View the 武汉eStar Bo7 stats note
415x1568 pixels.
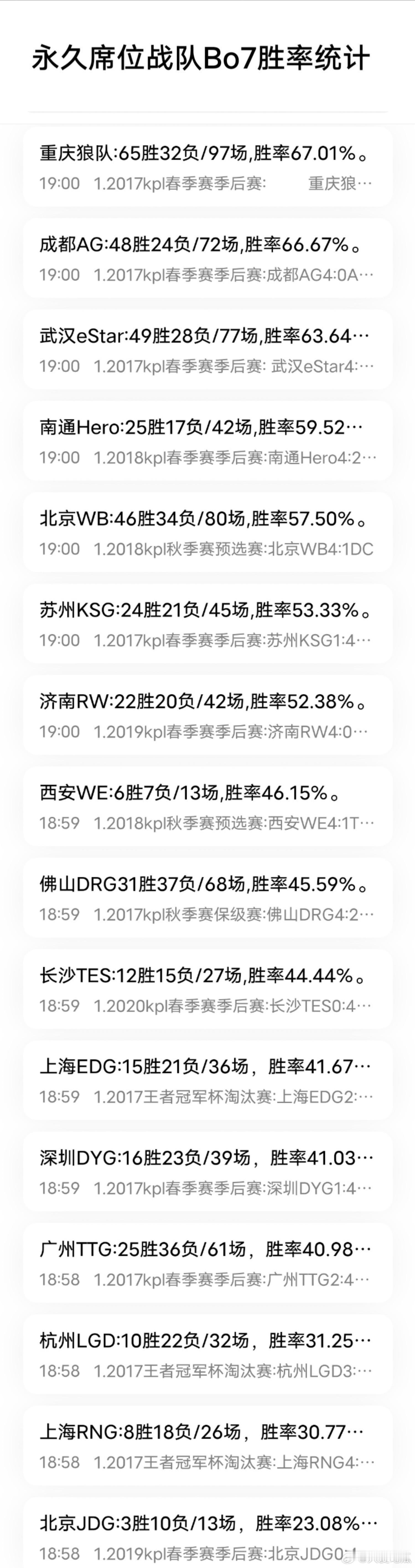click(207, 349)
